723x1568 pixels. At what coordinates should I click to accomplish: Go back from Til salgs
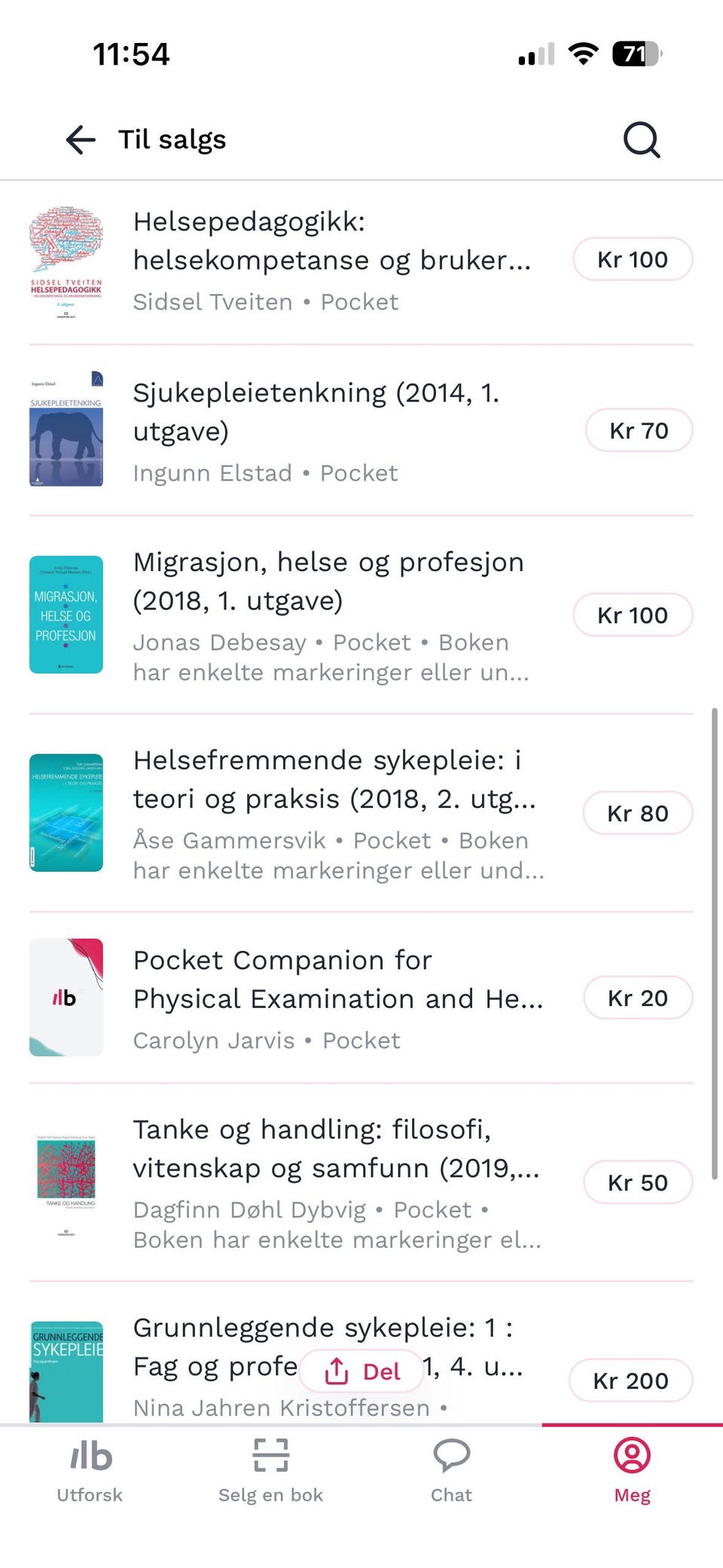[81, 139]
